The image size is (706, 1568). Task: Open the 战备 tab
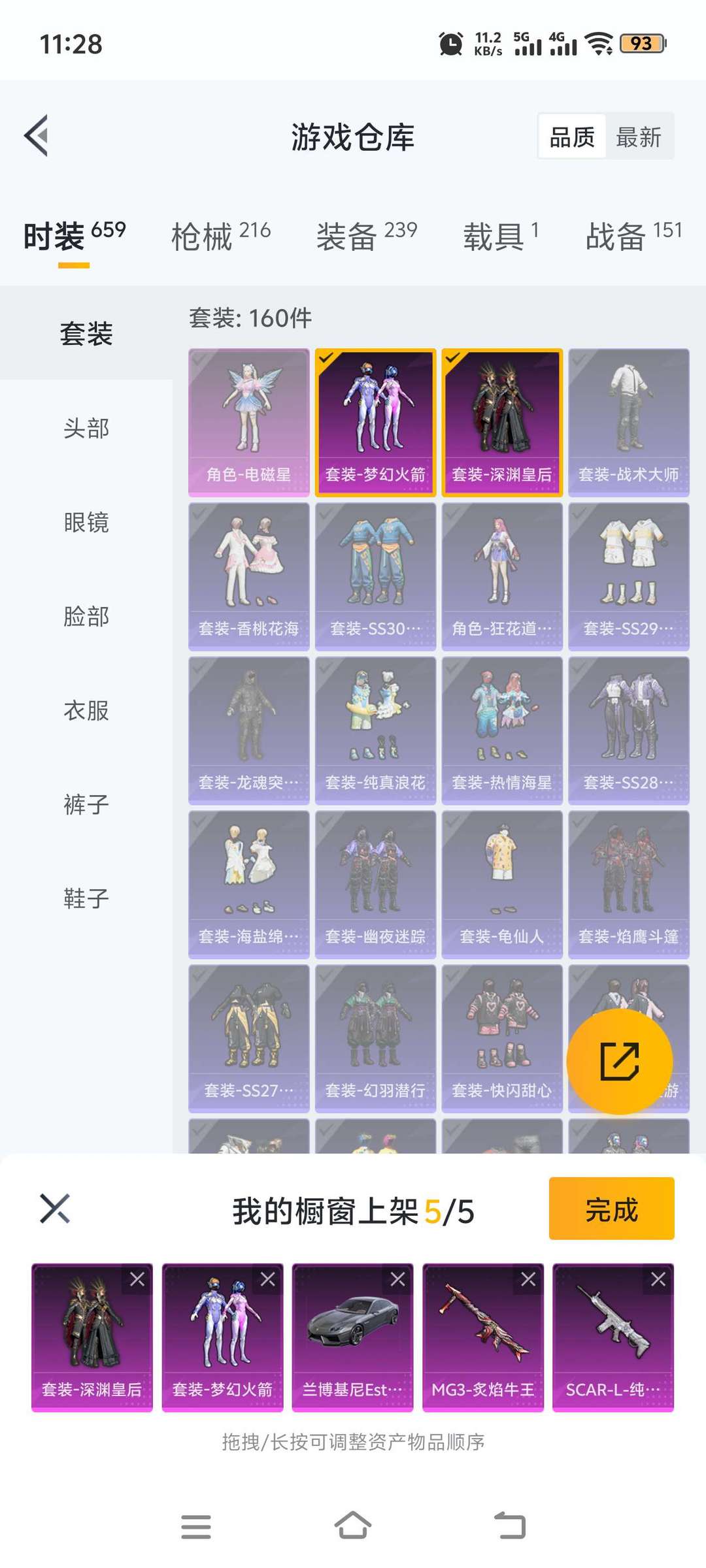pyautogui.click(x=634, y=235)
